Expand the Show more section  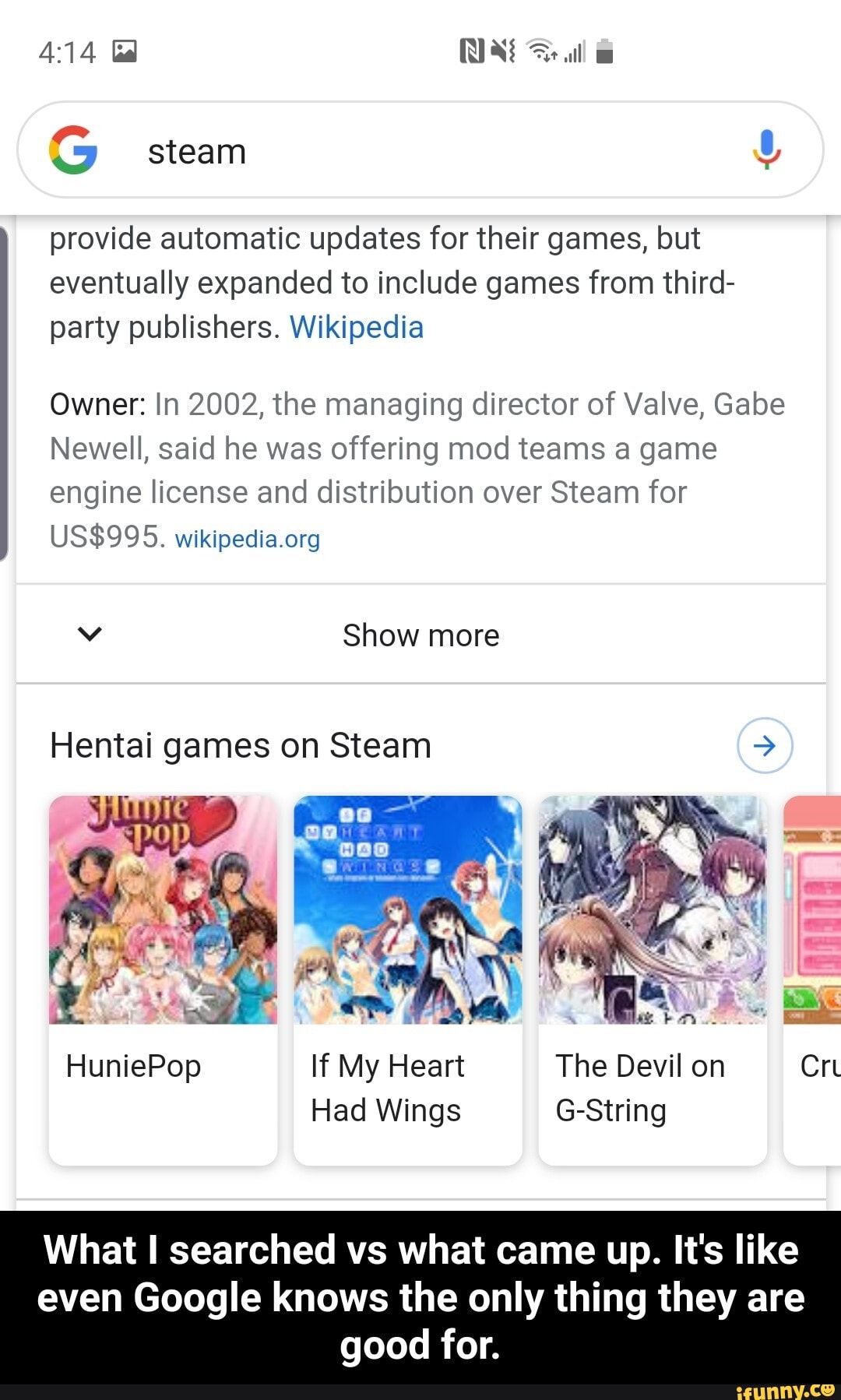pos(420,635)
